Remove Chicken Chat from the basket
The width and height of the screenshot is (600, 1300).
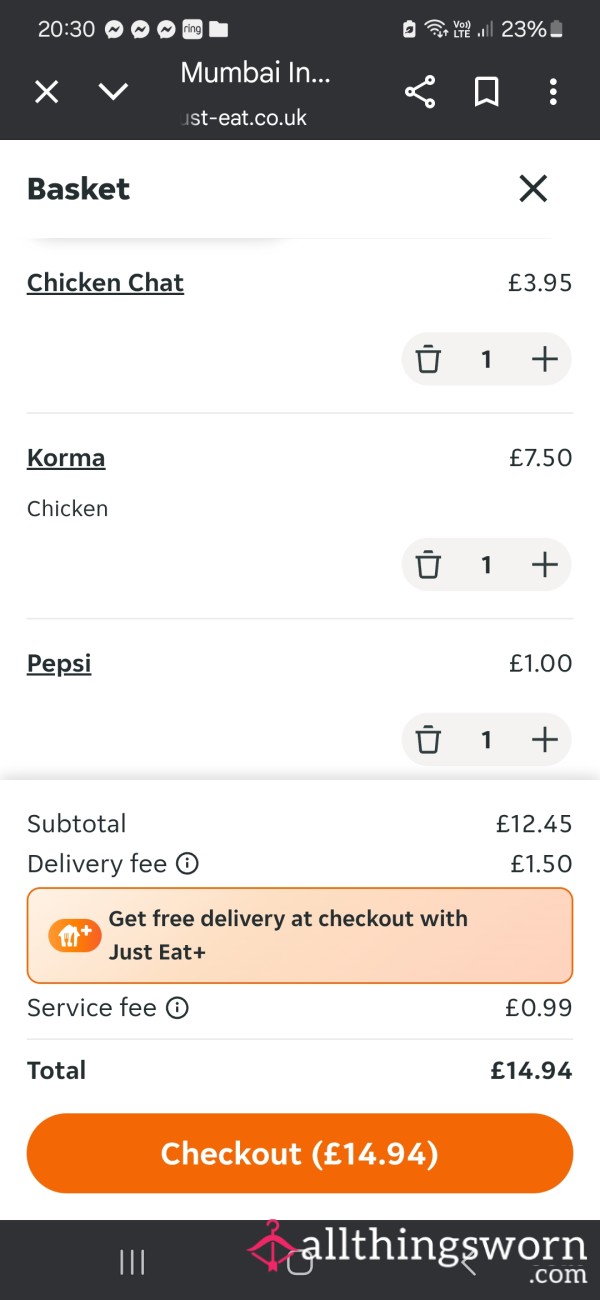click(428, 359)
